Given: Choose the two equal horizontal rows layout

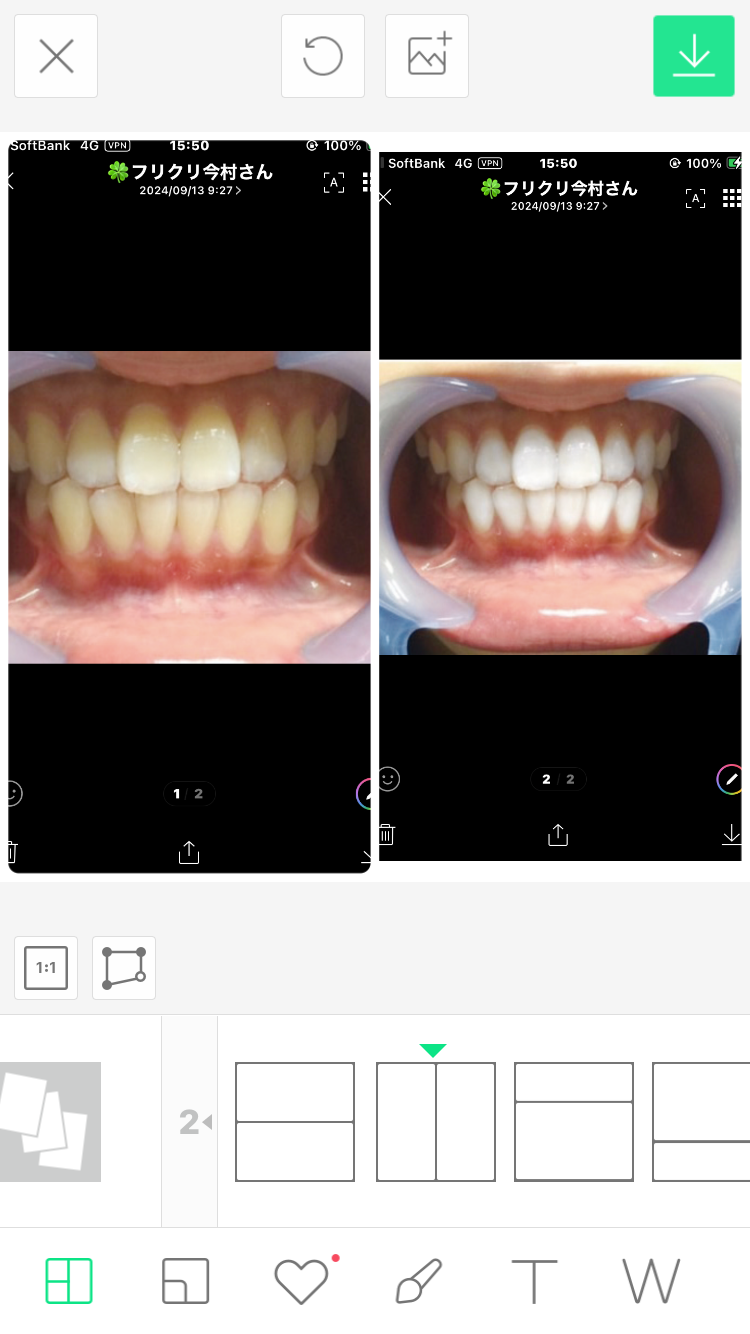Looking at the screenshot, I should [x=295, y=1122].
